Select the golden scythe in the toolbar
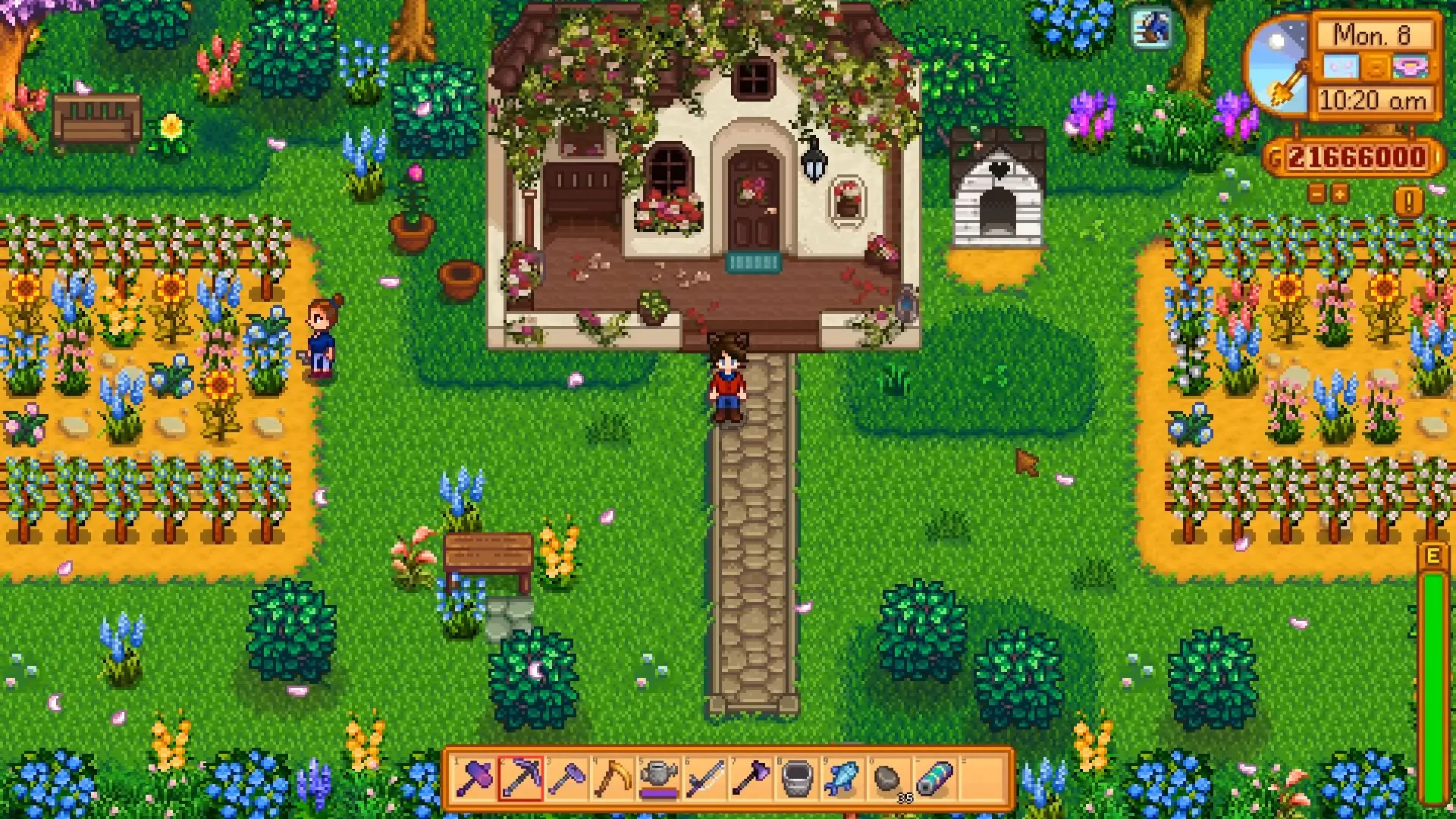Screen dimensions: 1456x819 pyautogui.click(x=613, y=778)
